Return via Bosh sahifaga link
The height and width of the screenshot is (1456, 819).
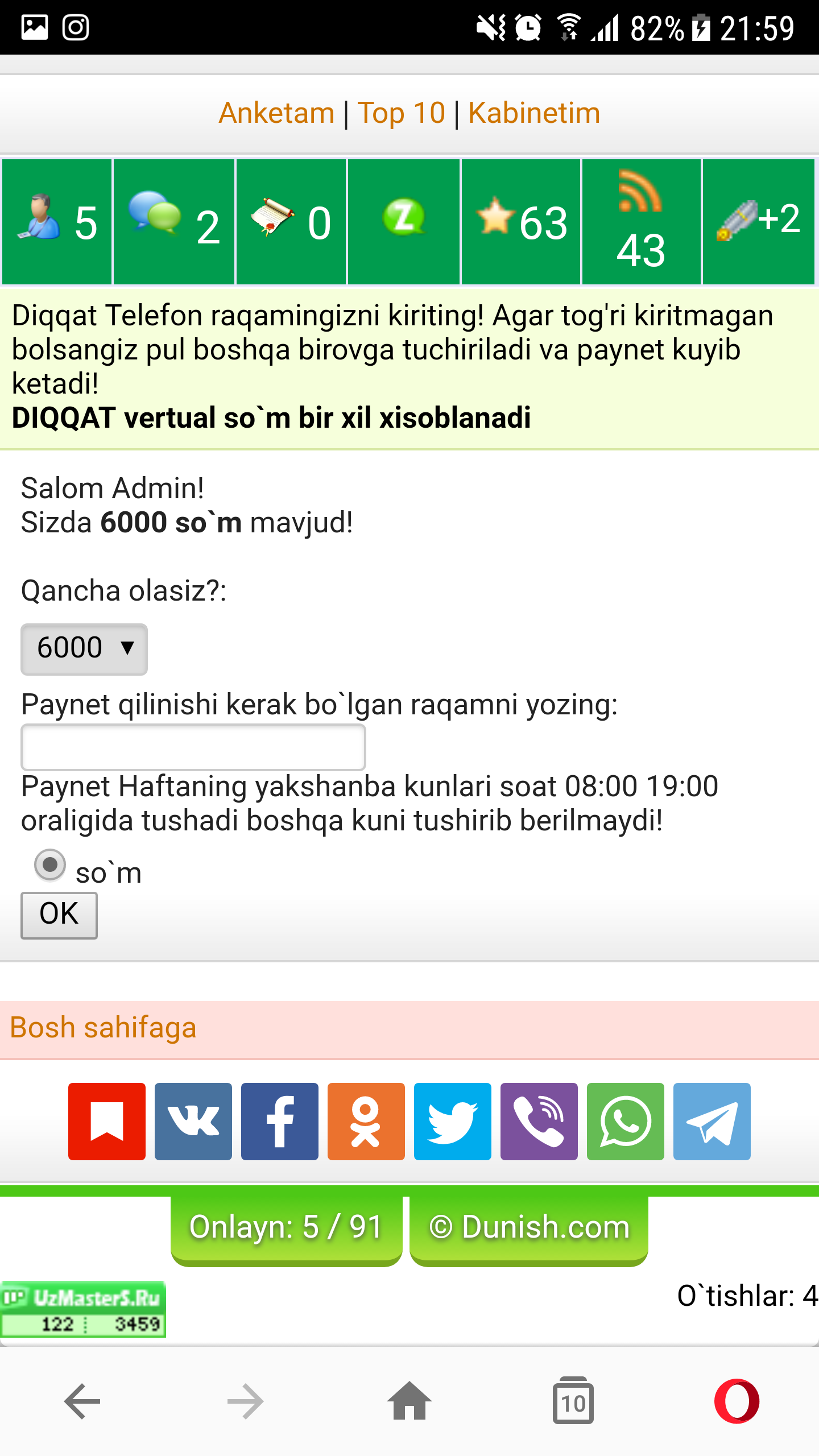point(103,1028)
